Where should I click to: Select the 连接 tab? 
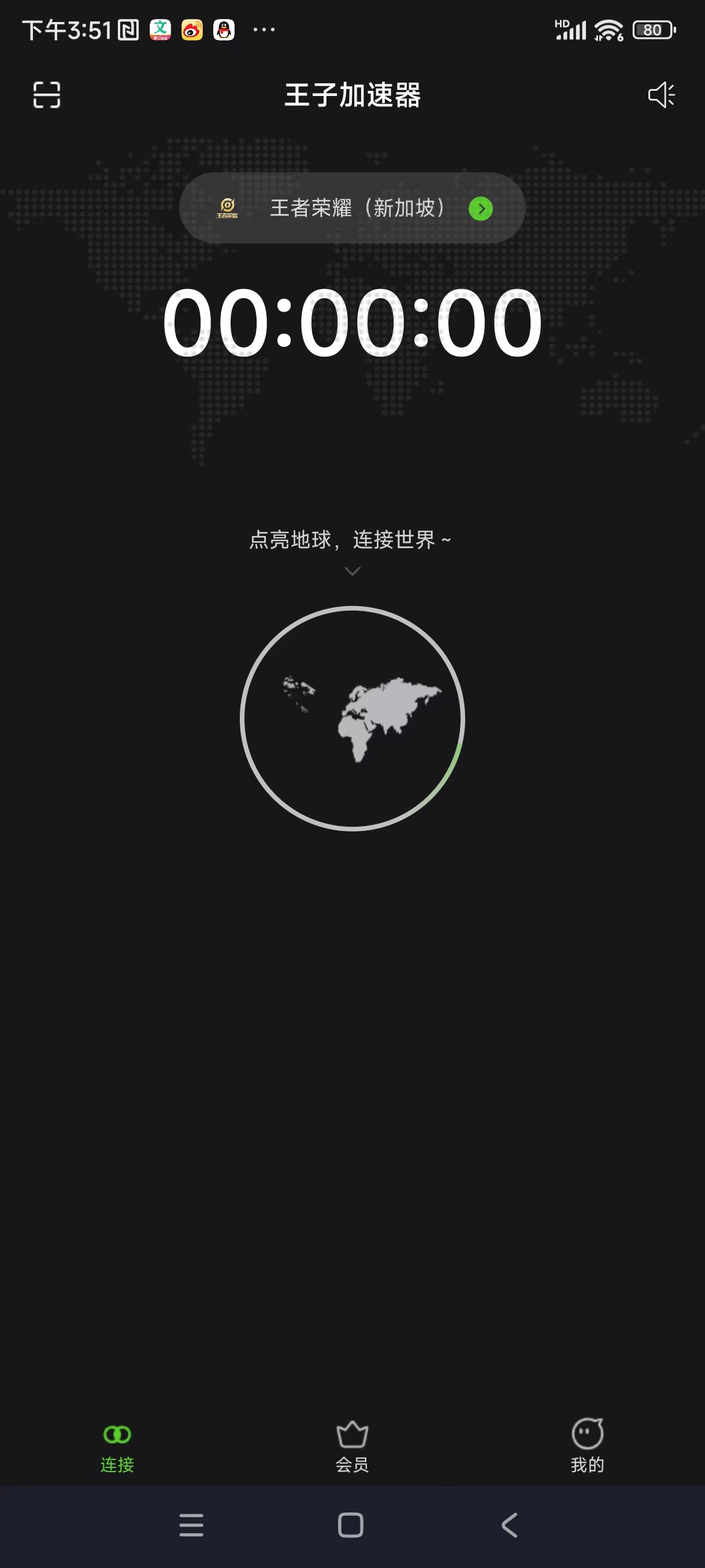[117, 1447]
